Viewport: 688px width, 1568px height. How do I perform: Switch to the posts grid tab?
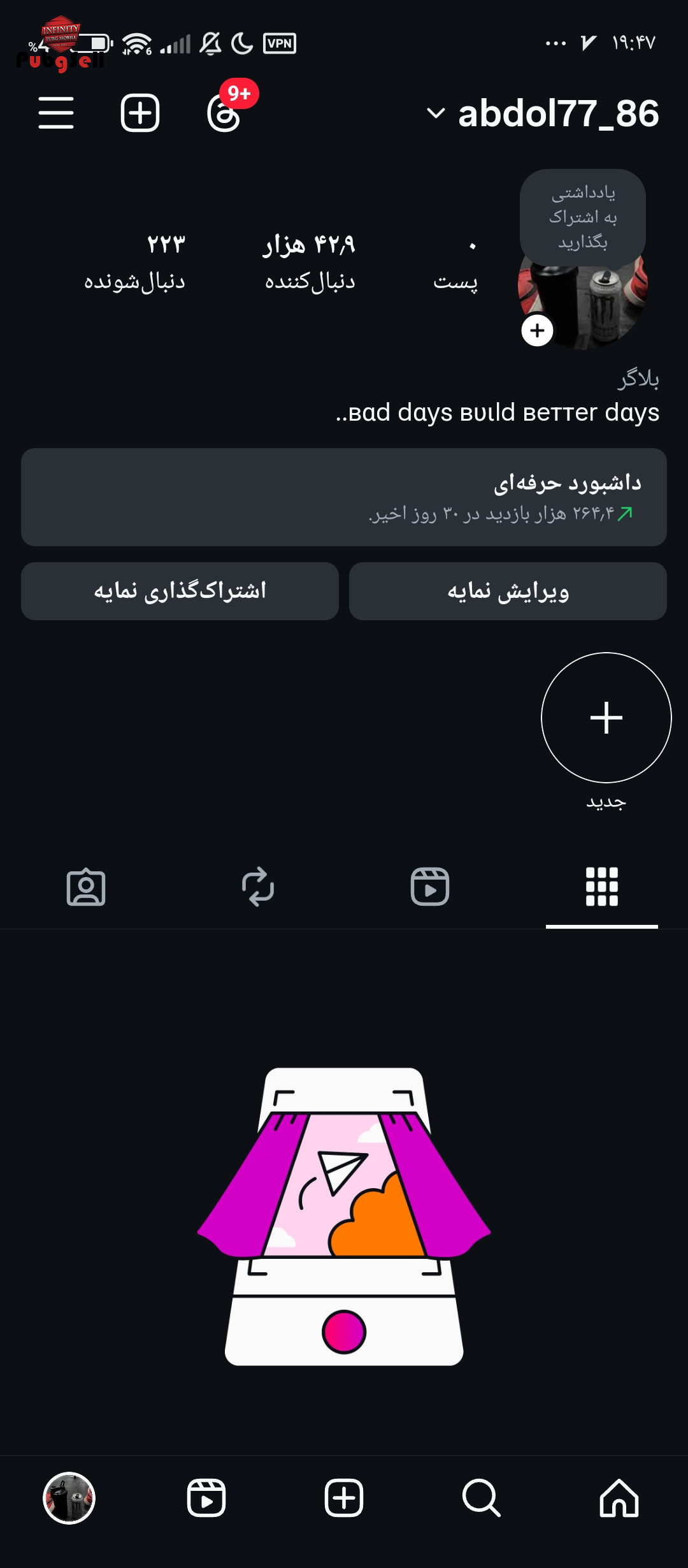tap(602, 887)
